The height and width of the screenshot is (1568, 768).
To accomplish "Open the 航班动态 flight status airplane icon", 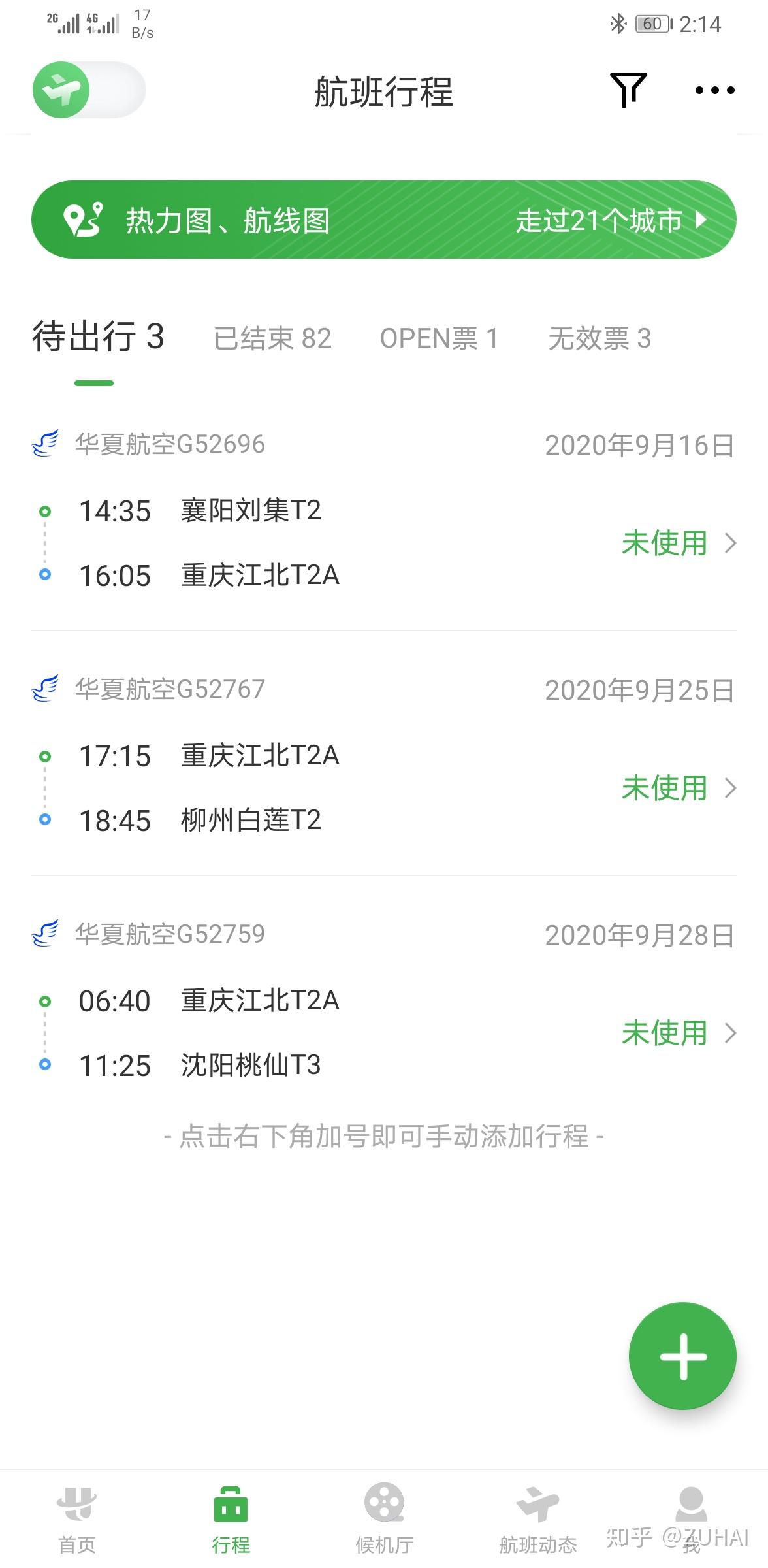I will [x=537, y=1499].
